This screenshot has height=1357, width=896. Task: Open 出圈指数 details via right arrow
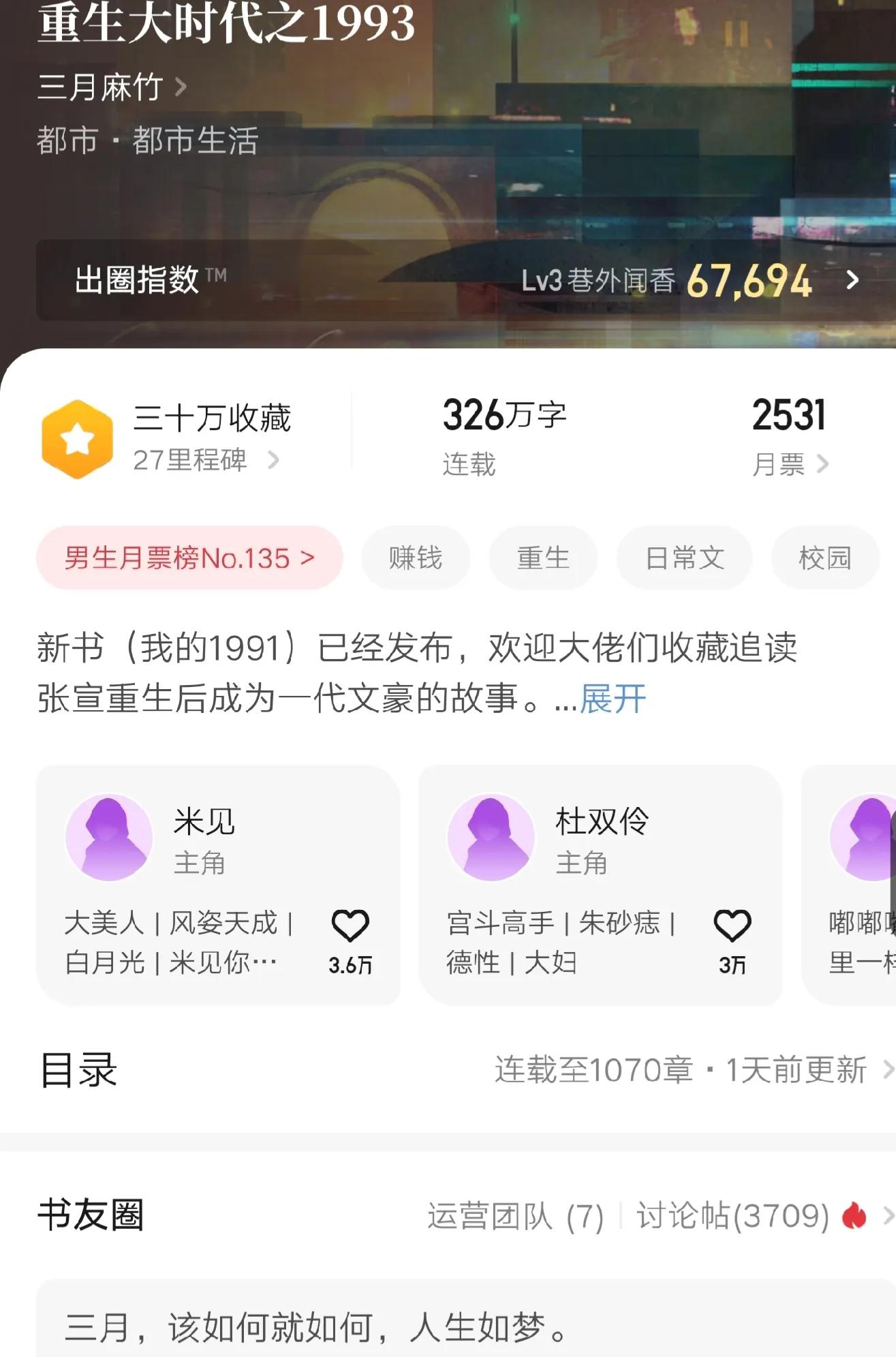[852, 279]
